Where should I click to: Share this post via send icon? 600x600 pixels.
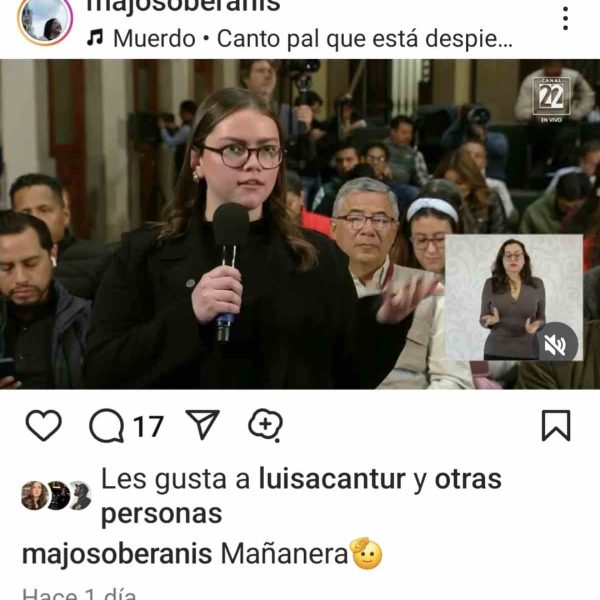pos(203,426)
